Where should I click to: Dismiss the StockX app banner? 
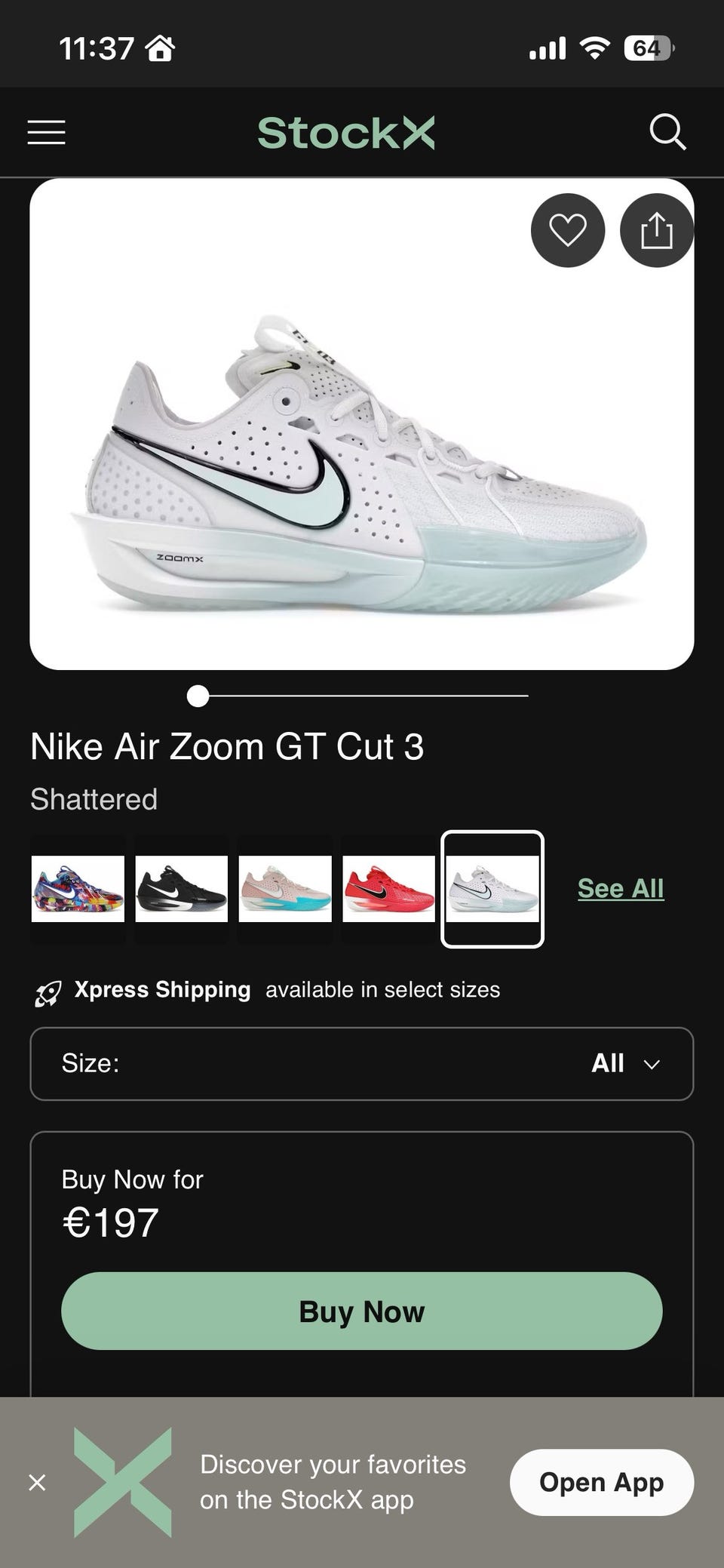click(37, 1483)
